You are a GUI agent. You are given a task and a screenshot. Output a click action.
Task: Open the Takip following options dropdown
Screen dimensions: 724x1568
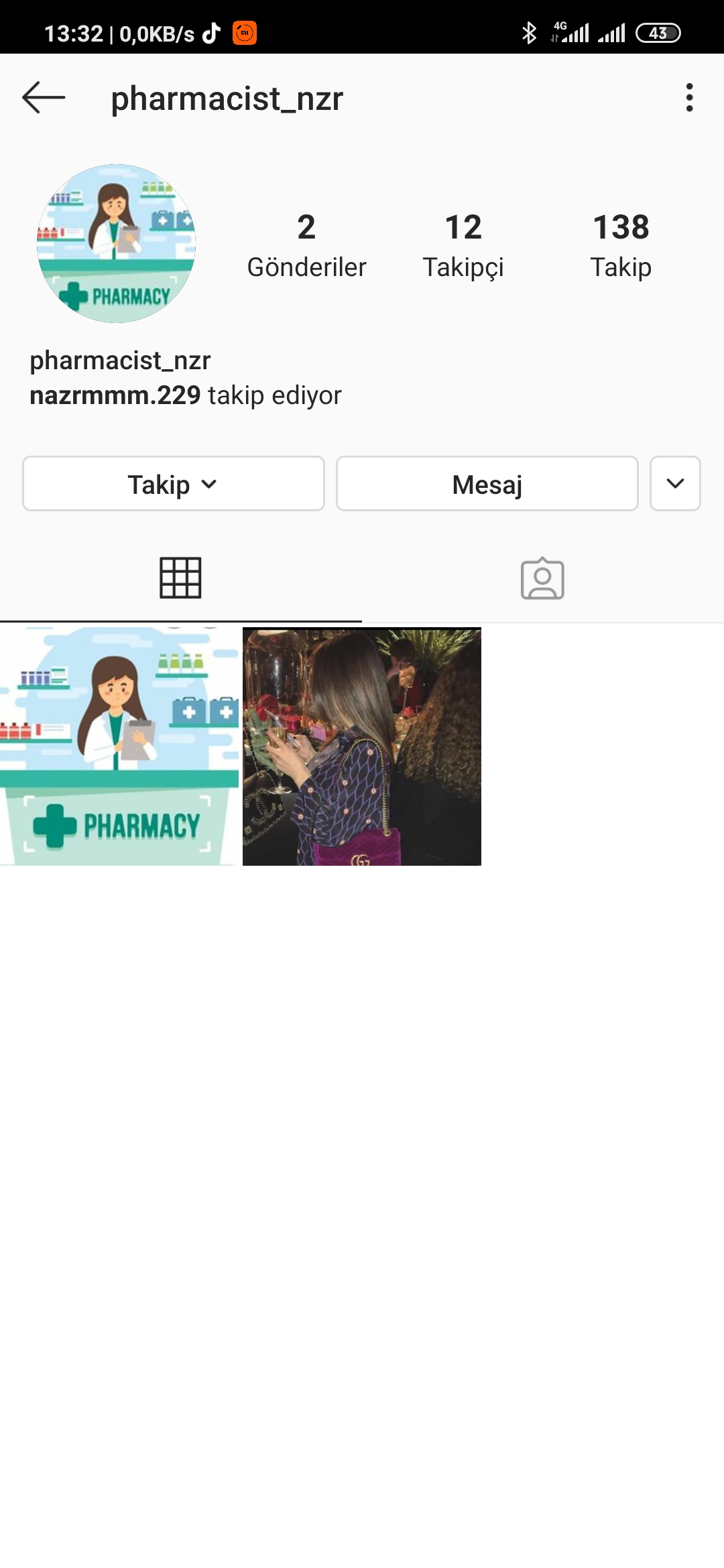point(174,484)
